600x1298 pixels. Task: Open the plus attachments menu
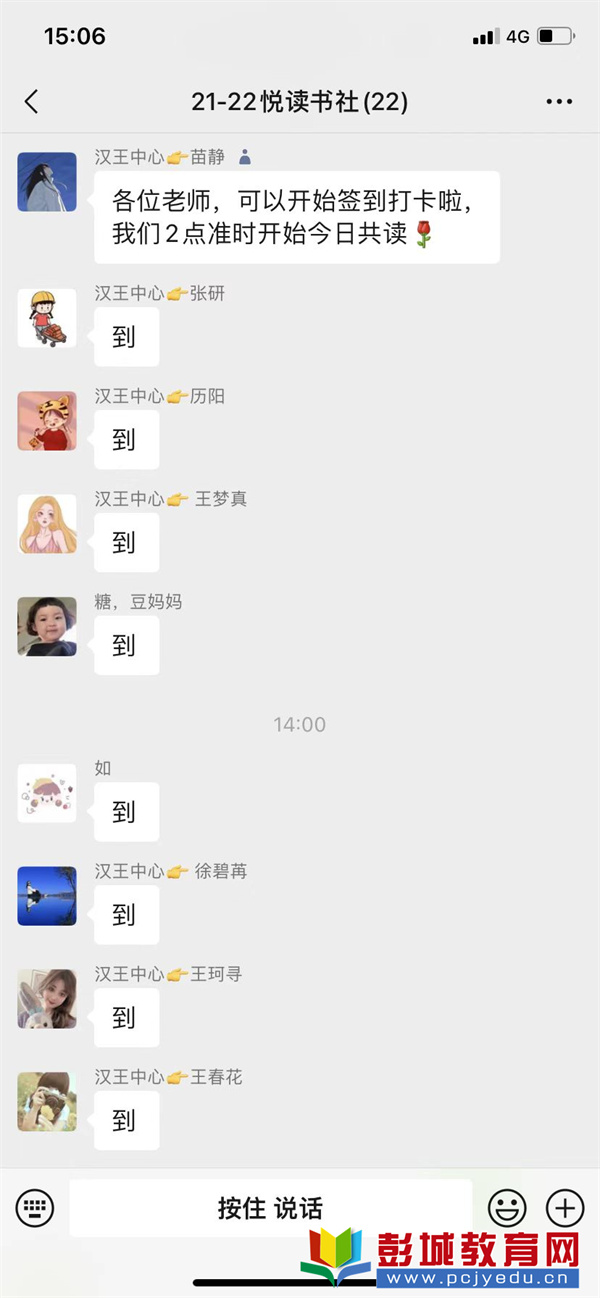(x=565, y=1208)
